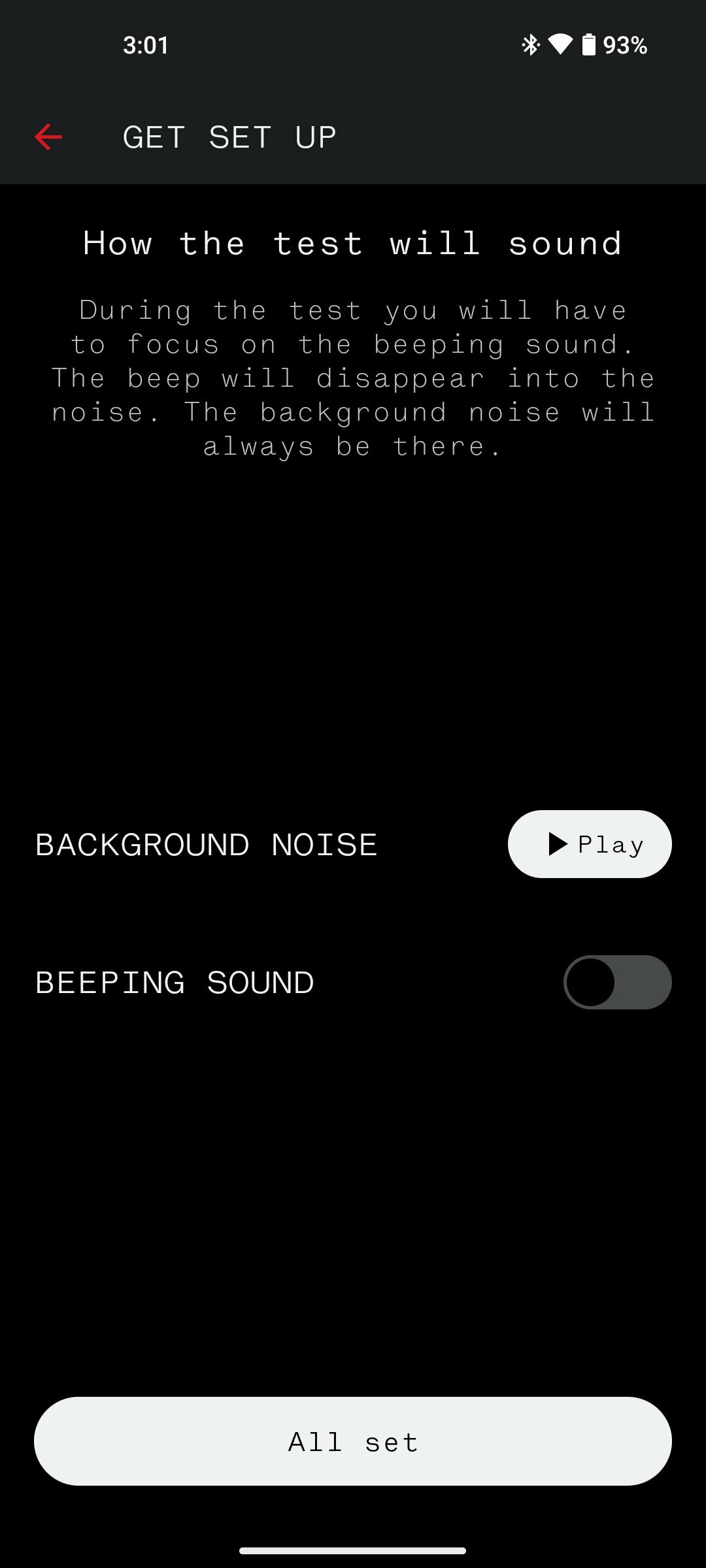Confirm setup with All set button
Screen dimensions: 706x1568
(353, 1441)
